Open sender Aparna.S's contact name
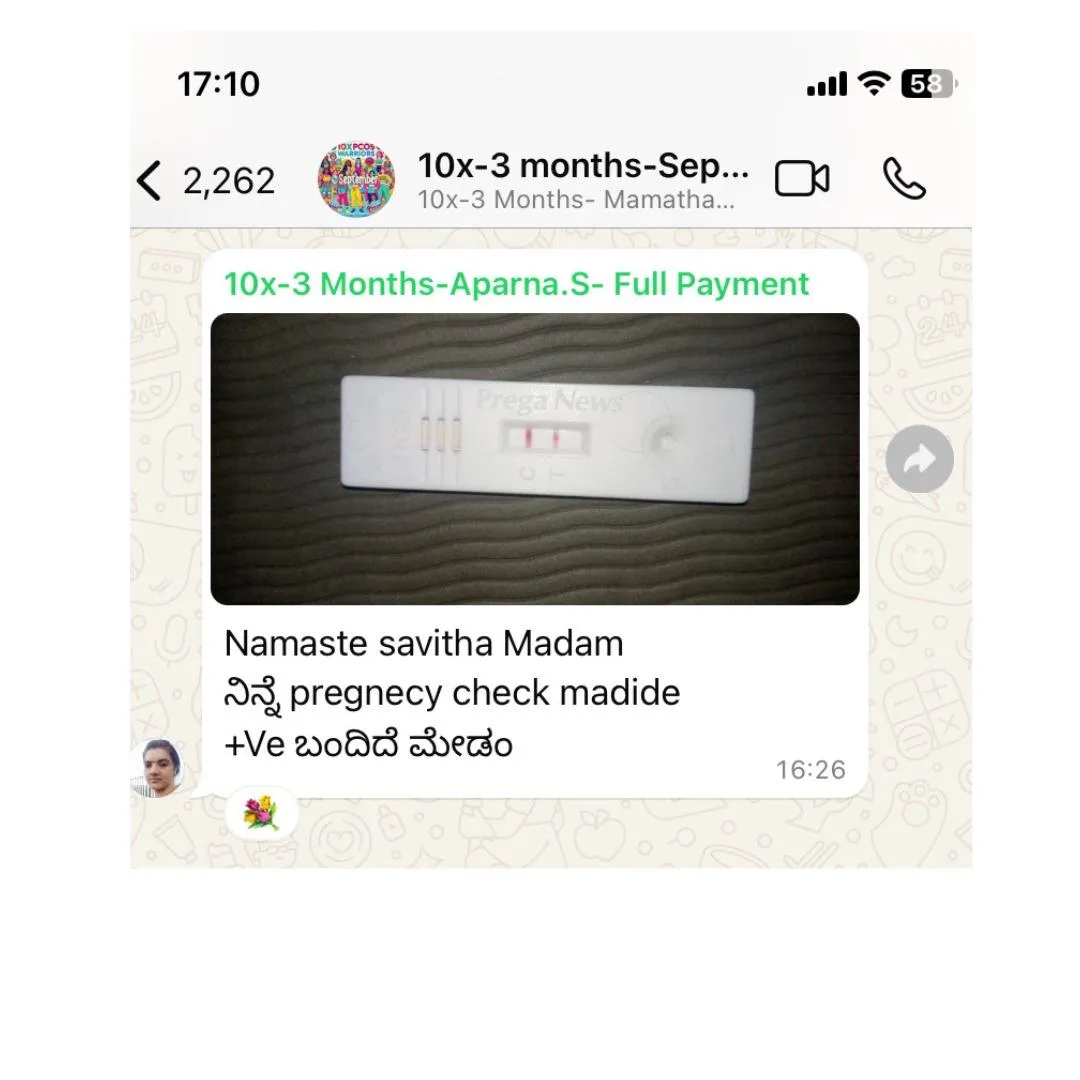Viewport: 1080px width, 1080px height. 516,284
